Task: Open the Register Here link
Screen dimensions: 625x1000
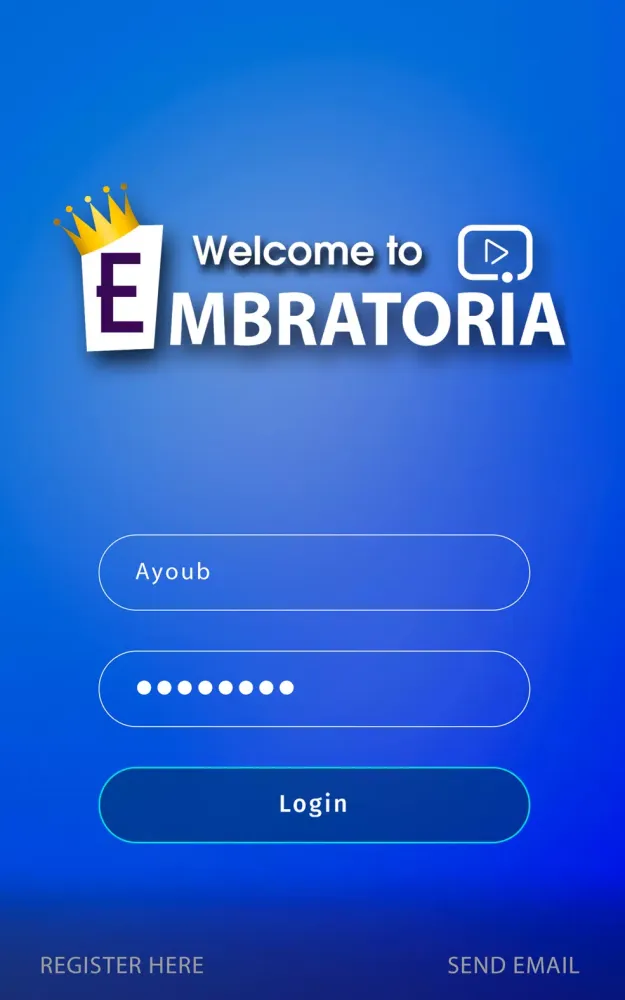Action: [122, 965]
